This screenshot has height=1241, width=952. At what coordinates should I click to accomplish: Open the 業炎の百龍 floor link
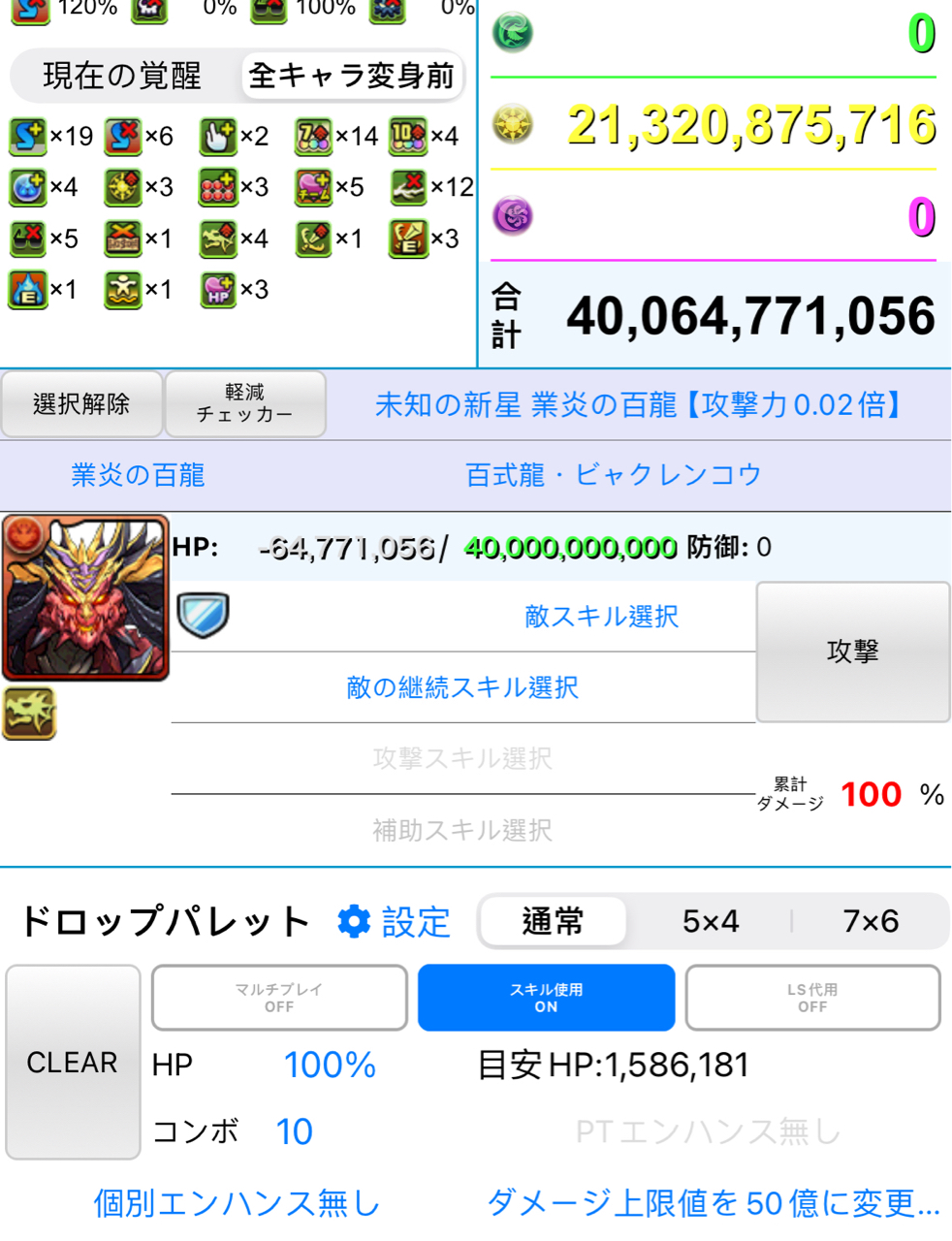[x=138, y=475]
